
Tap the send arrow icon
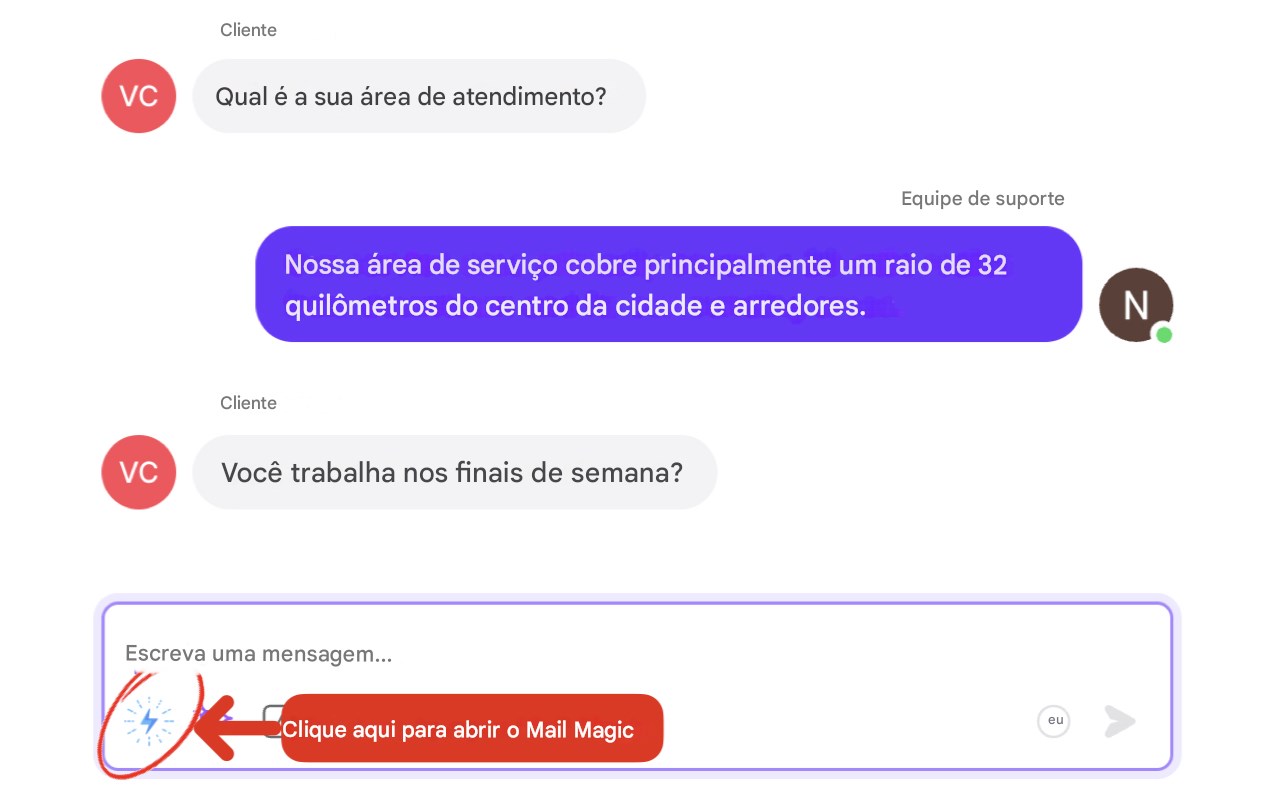1119,721
